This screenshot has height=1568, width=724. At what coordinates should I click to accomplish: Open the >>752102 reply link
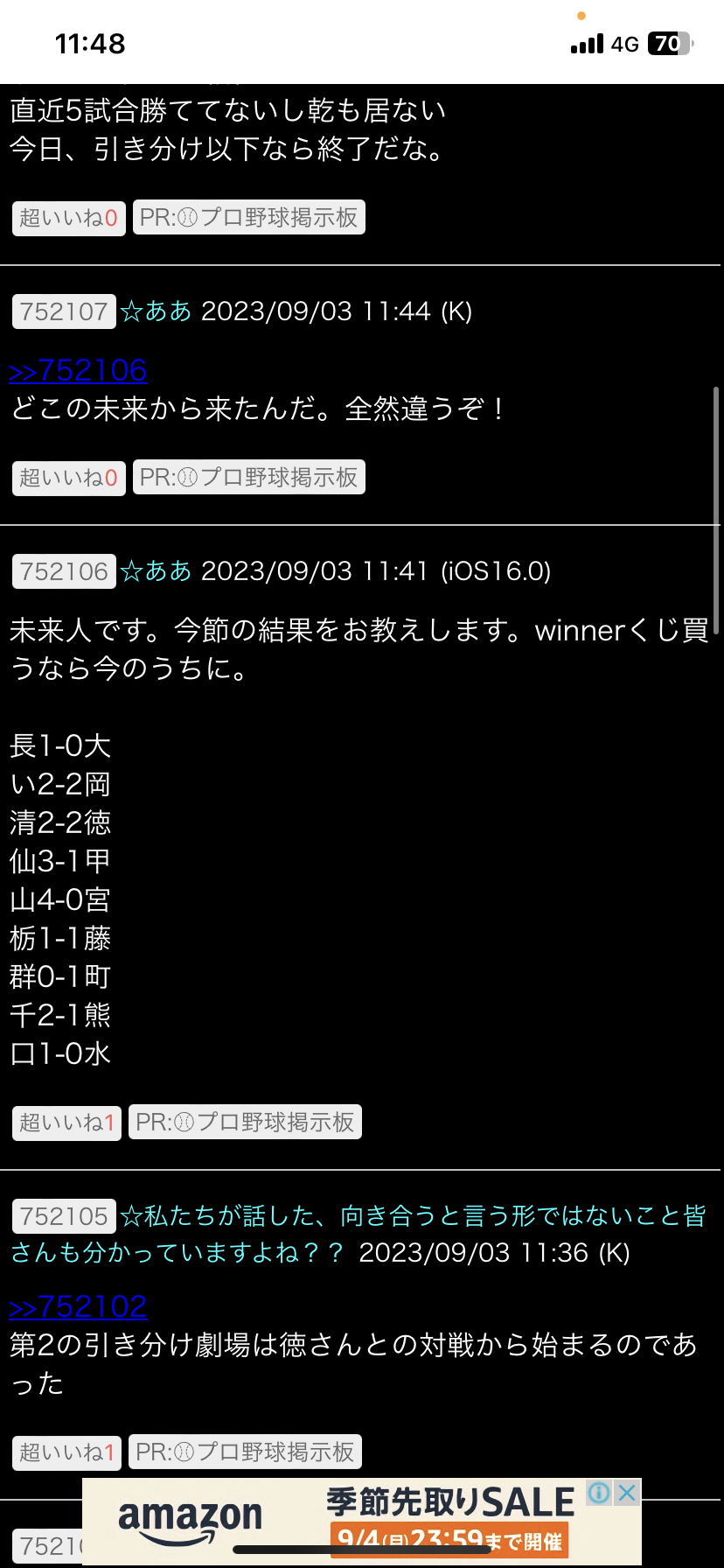(78, 1306)
